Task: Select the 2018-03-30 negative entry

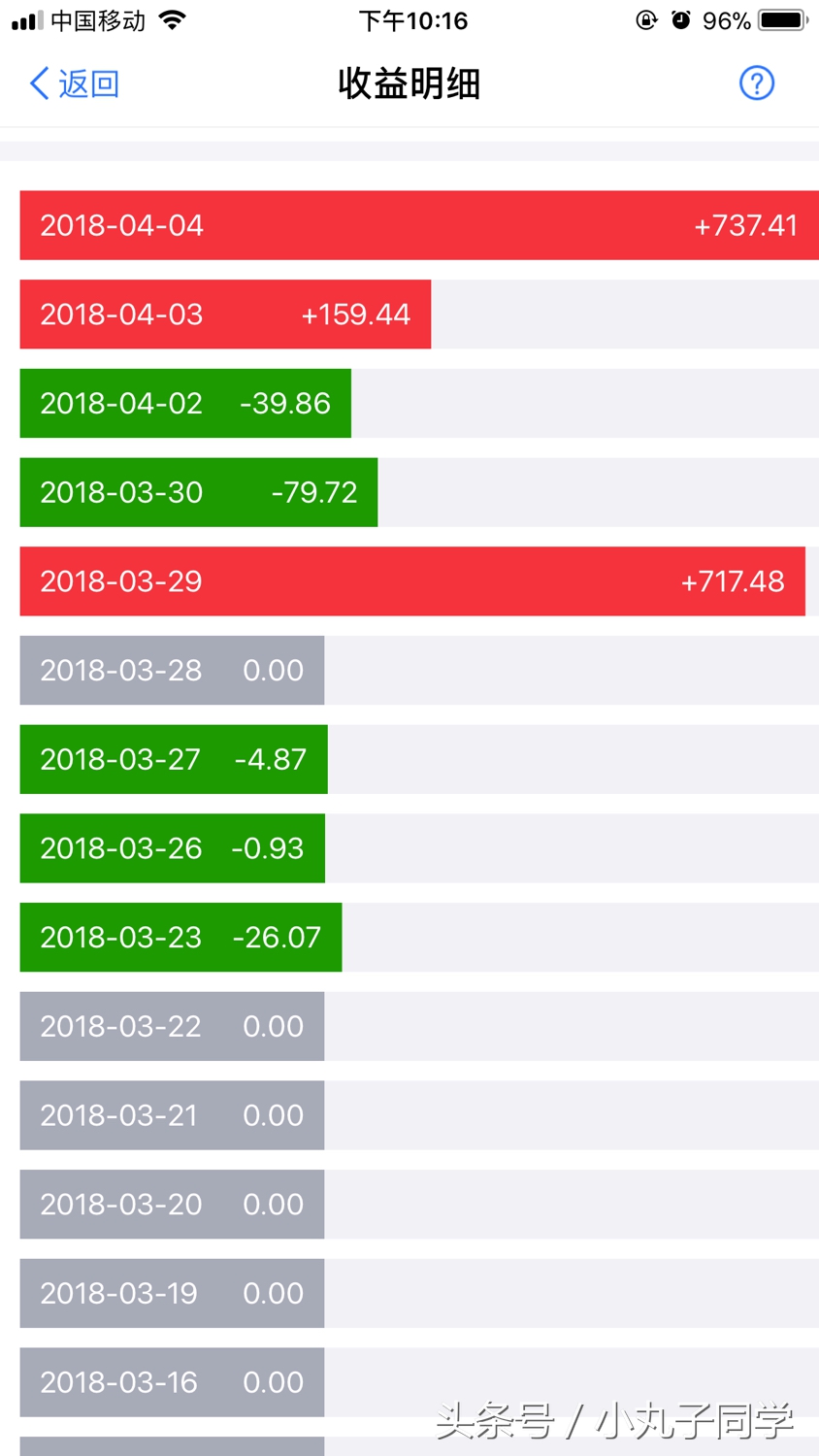Action: (x=198, y=492)
